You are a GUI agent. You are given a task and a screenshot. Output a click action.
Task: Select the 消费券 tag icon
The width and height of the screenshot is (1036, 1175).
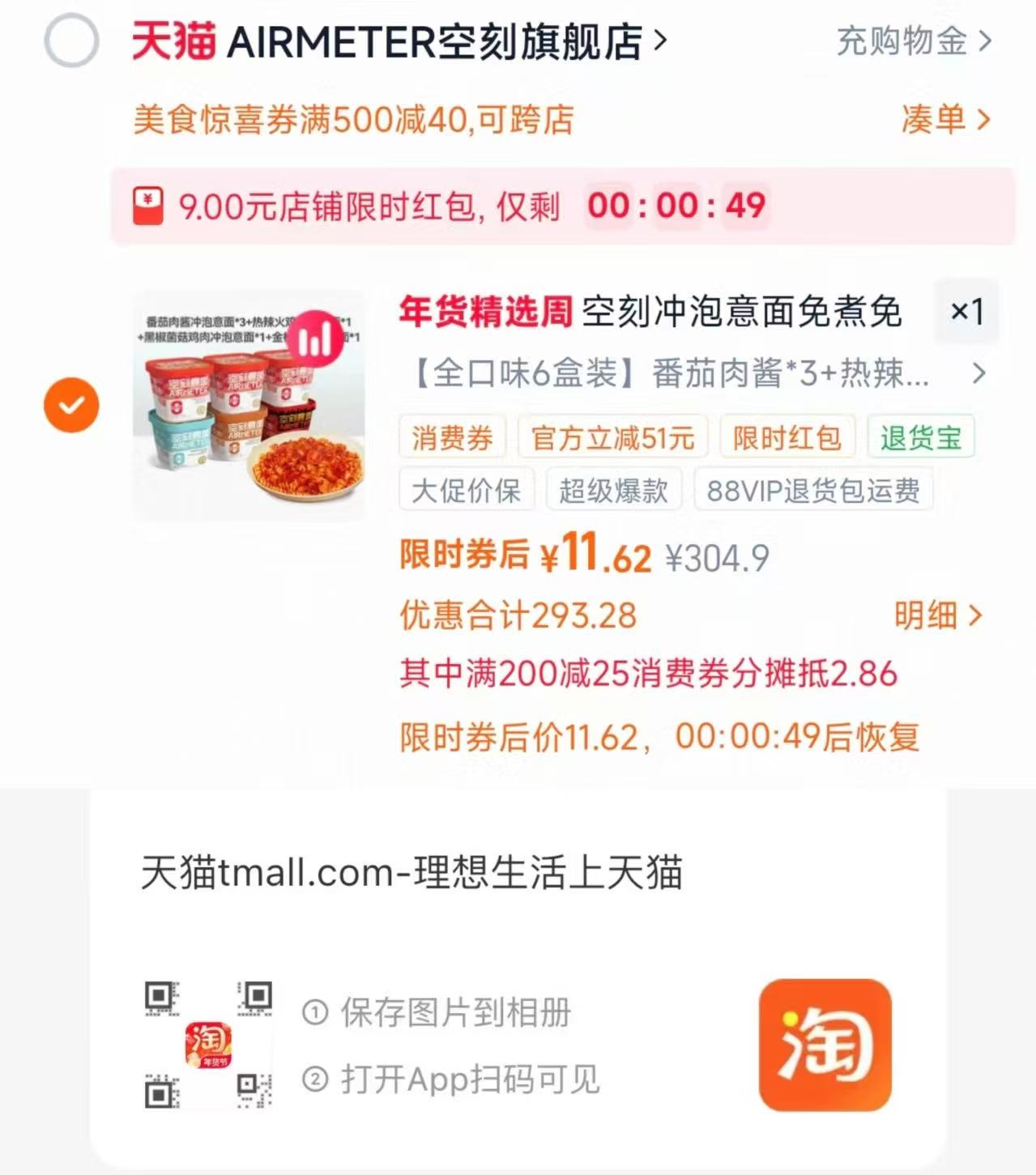(x=451, y=437)
